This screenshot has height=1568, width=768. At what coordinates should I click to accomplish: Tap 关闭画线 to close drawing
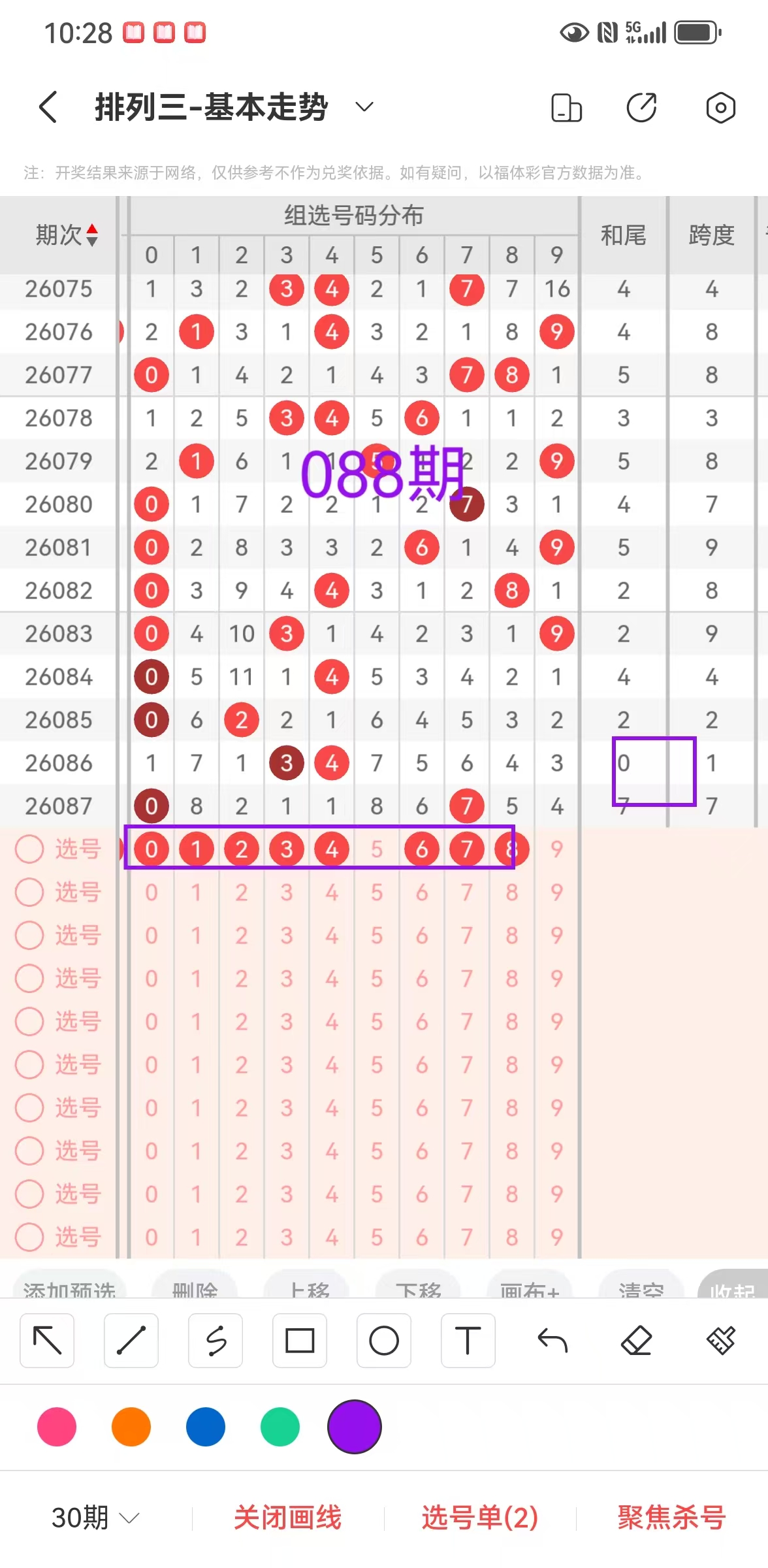click(x=288, y=1517)
